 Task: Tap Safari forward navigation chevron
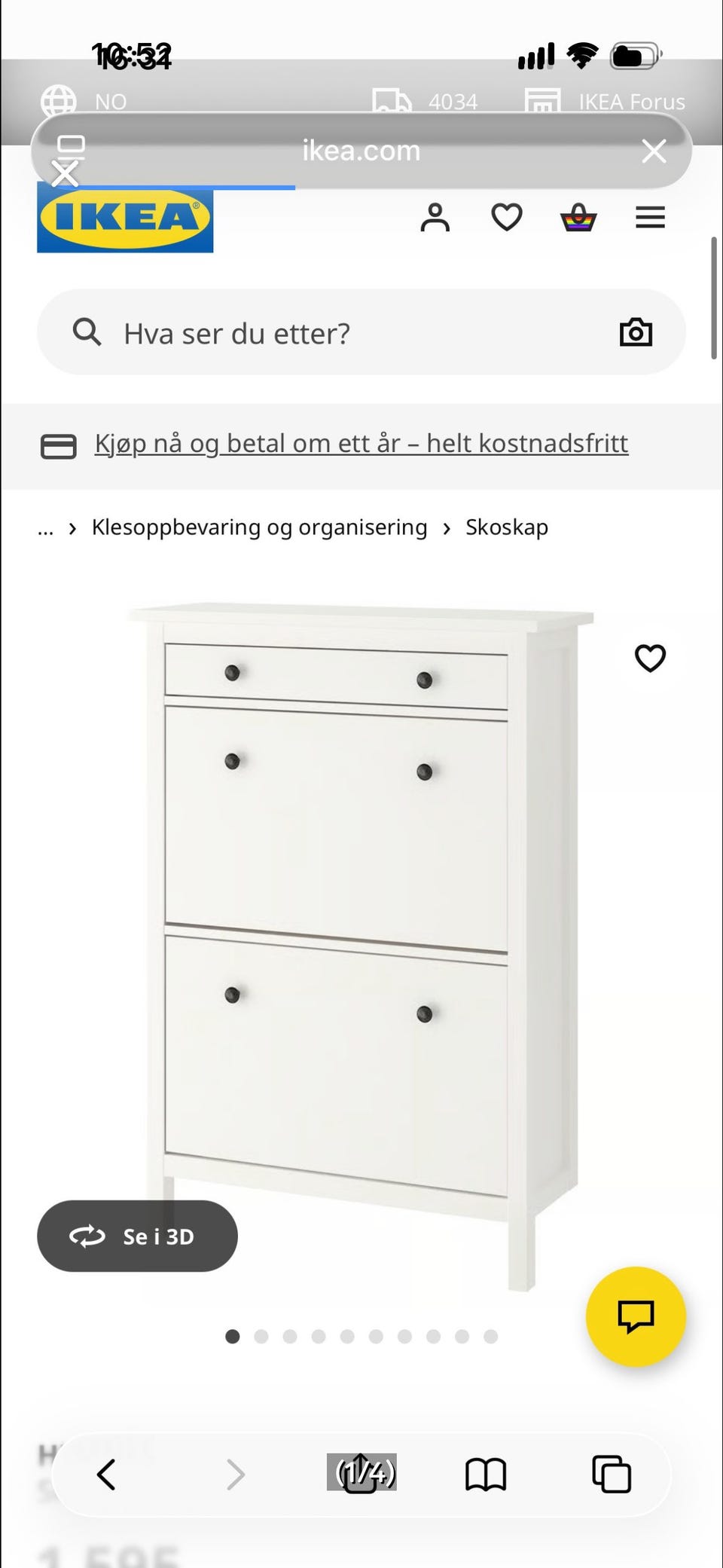point(235,1475)
